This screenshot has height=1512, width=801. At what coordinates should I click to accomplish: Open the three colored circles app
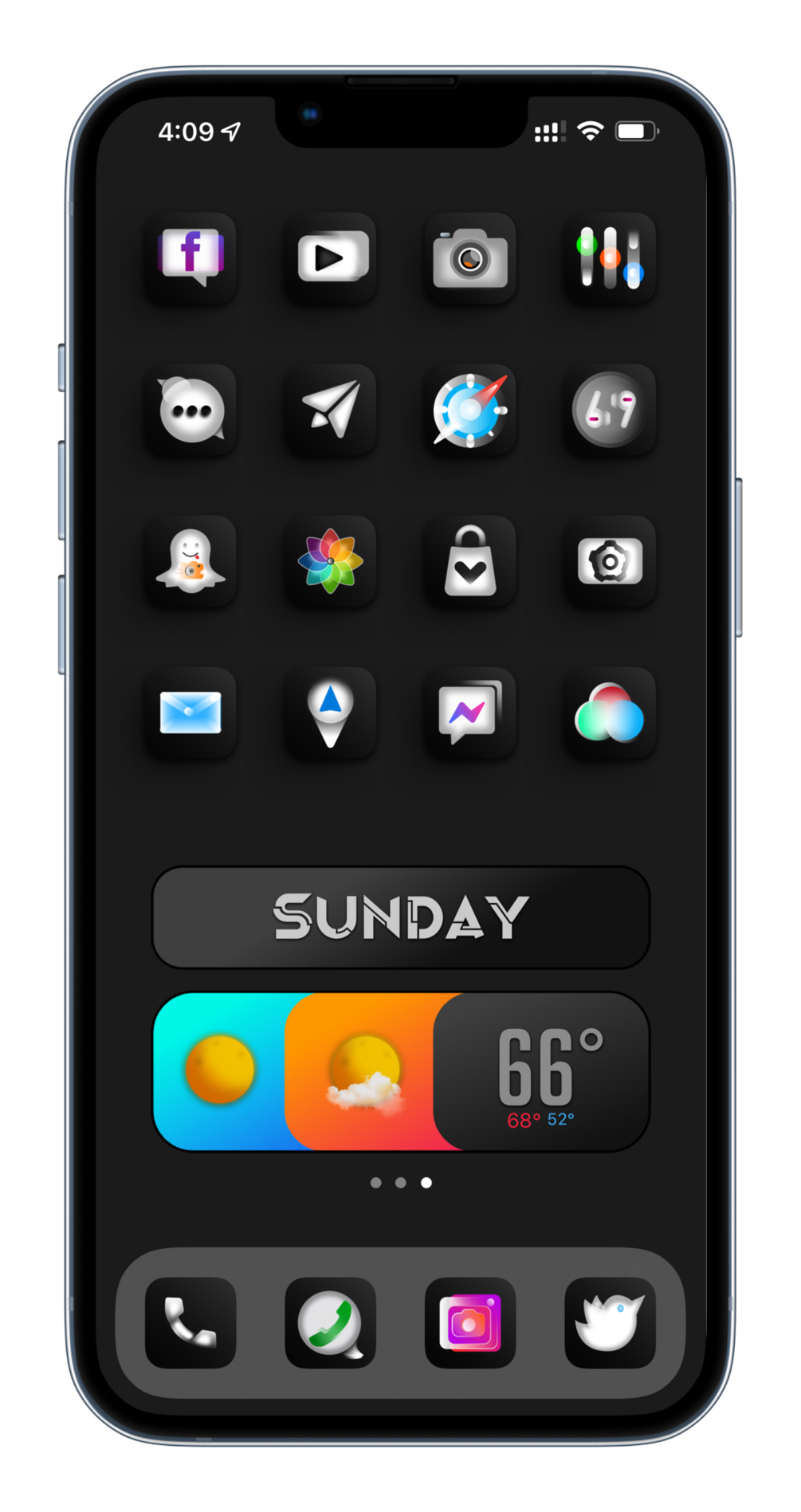[x=610, y=713]
